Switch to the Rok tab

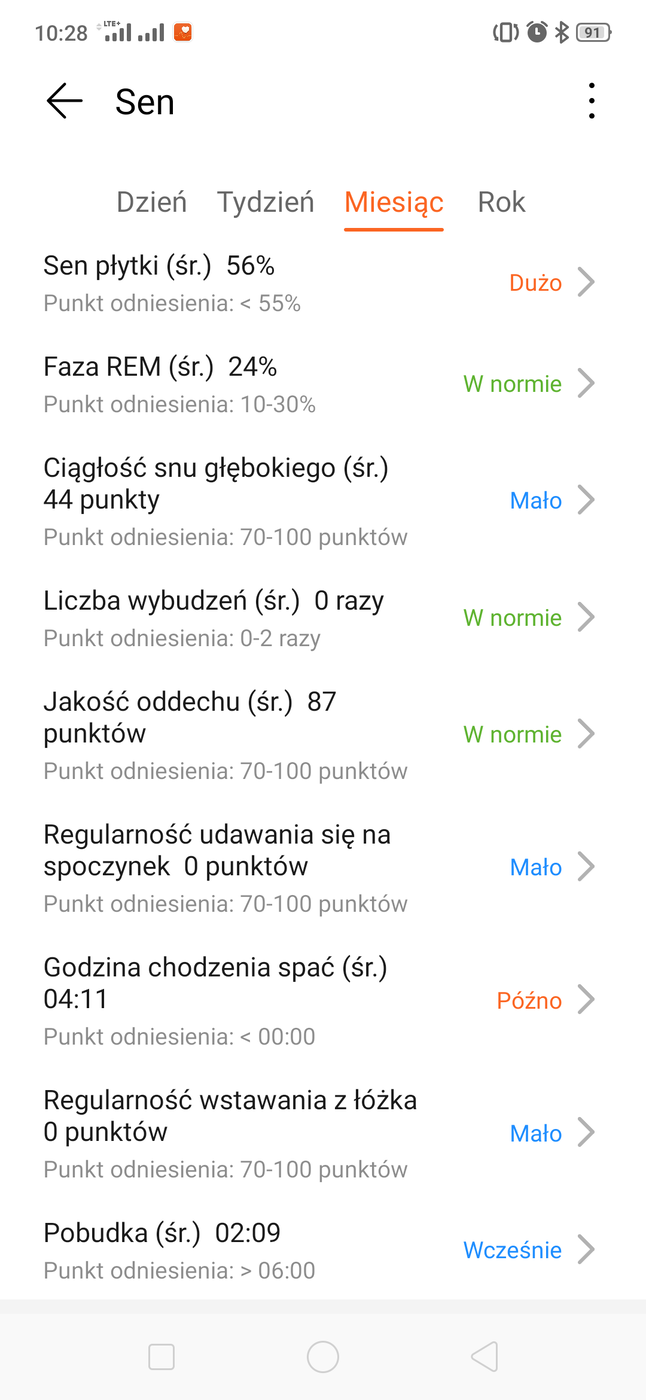(502, 202)
